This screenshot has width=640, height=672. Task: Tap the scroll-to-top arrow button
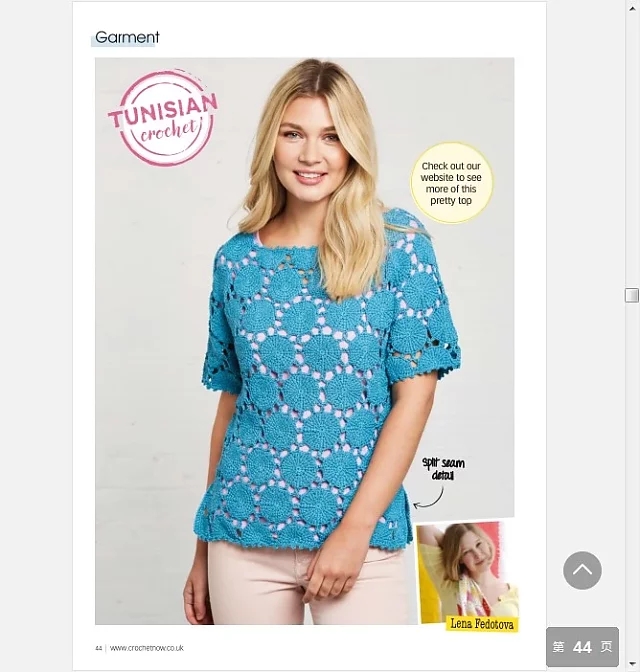[x=582, y=571]
